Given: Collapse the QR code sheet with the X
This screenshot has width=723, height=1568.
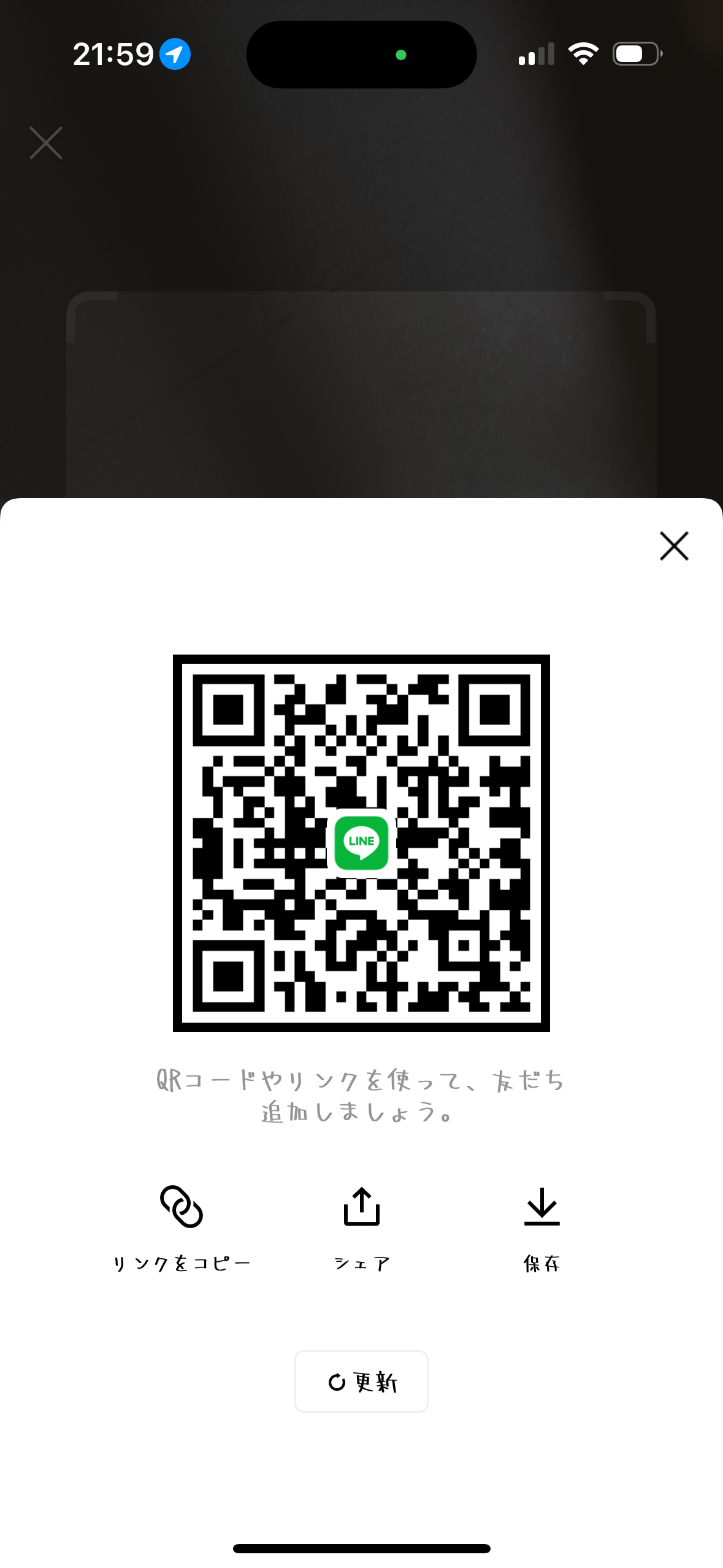Looking at the screenshot, I should [674, 547].
